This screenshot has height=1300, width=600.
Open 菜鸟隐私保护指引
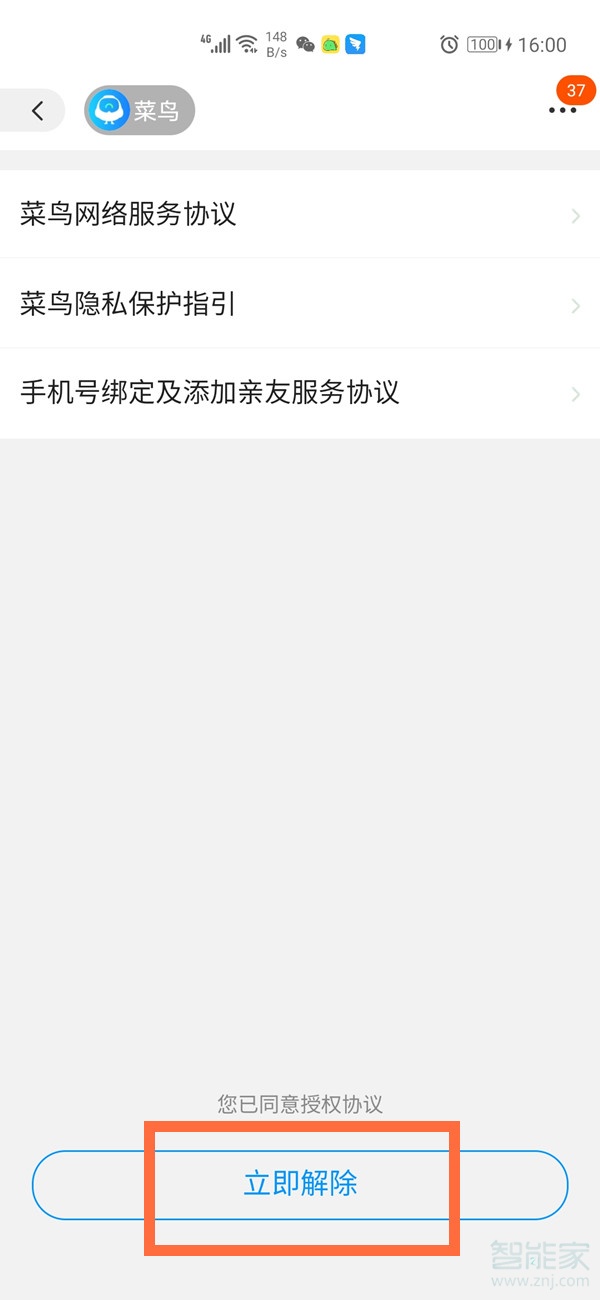tap(300, 304)
